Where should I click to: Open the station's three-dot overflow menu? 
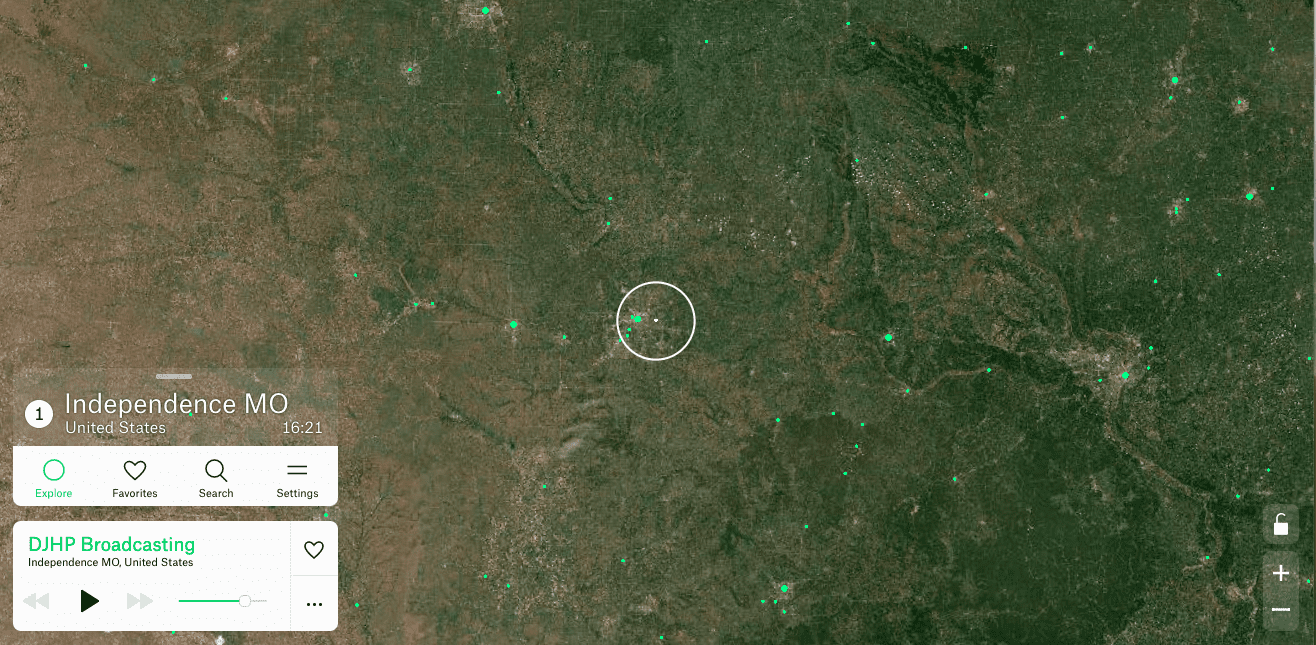[x=314, y=604]
